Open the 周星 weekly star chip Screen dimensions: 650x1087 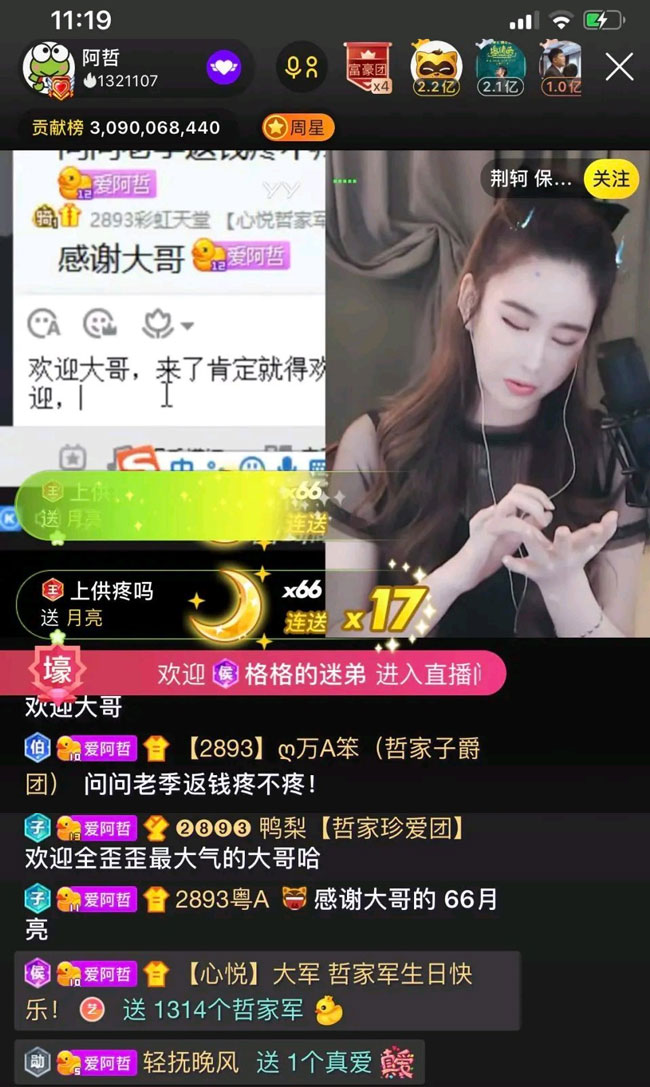(x=297, y=128)
